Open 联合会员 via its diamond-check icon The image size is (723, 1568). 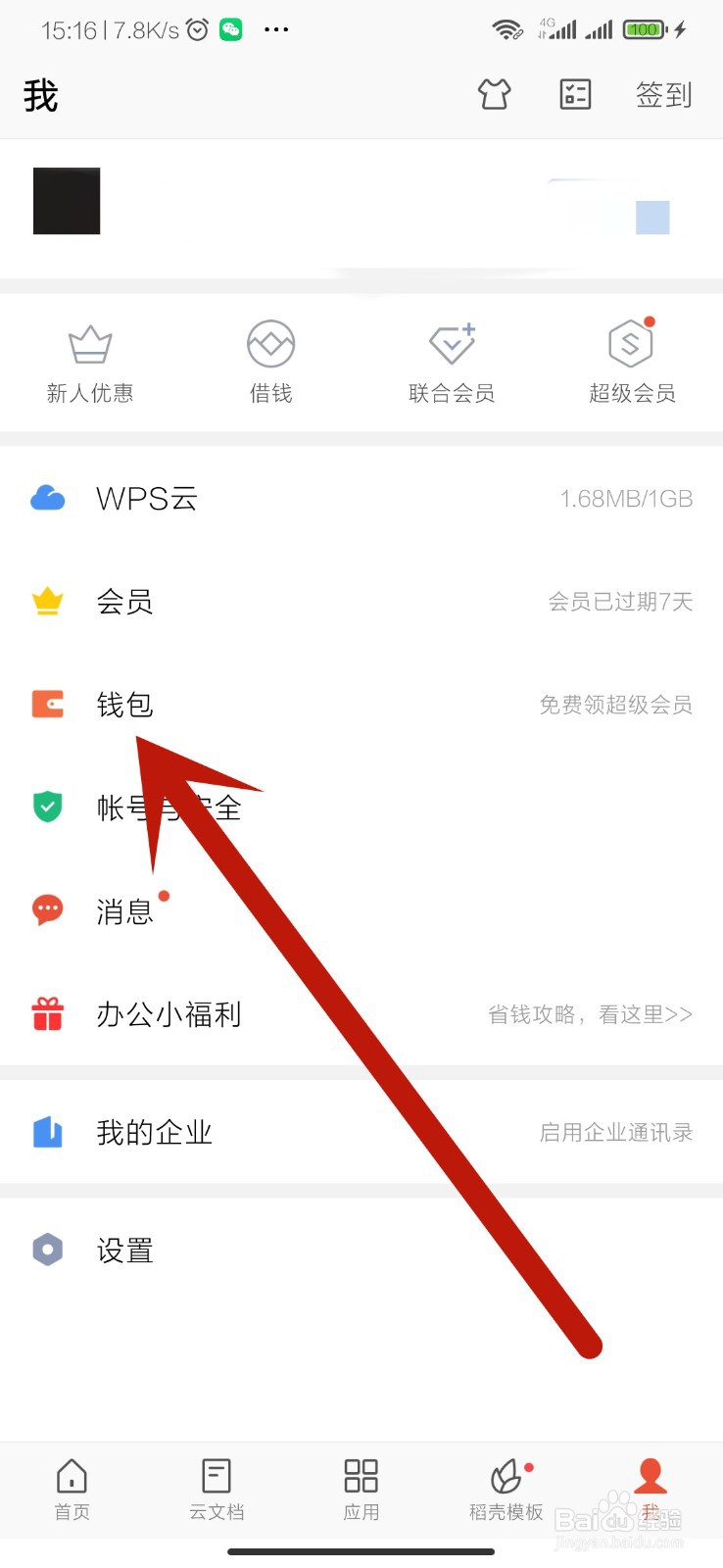point(451,343)
